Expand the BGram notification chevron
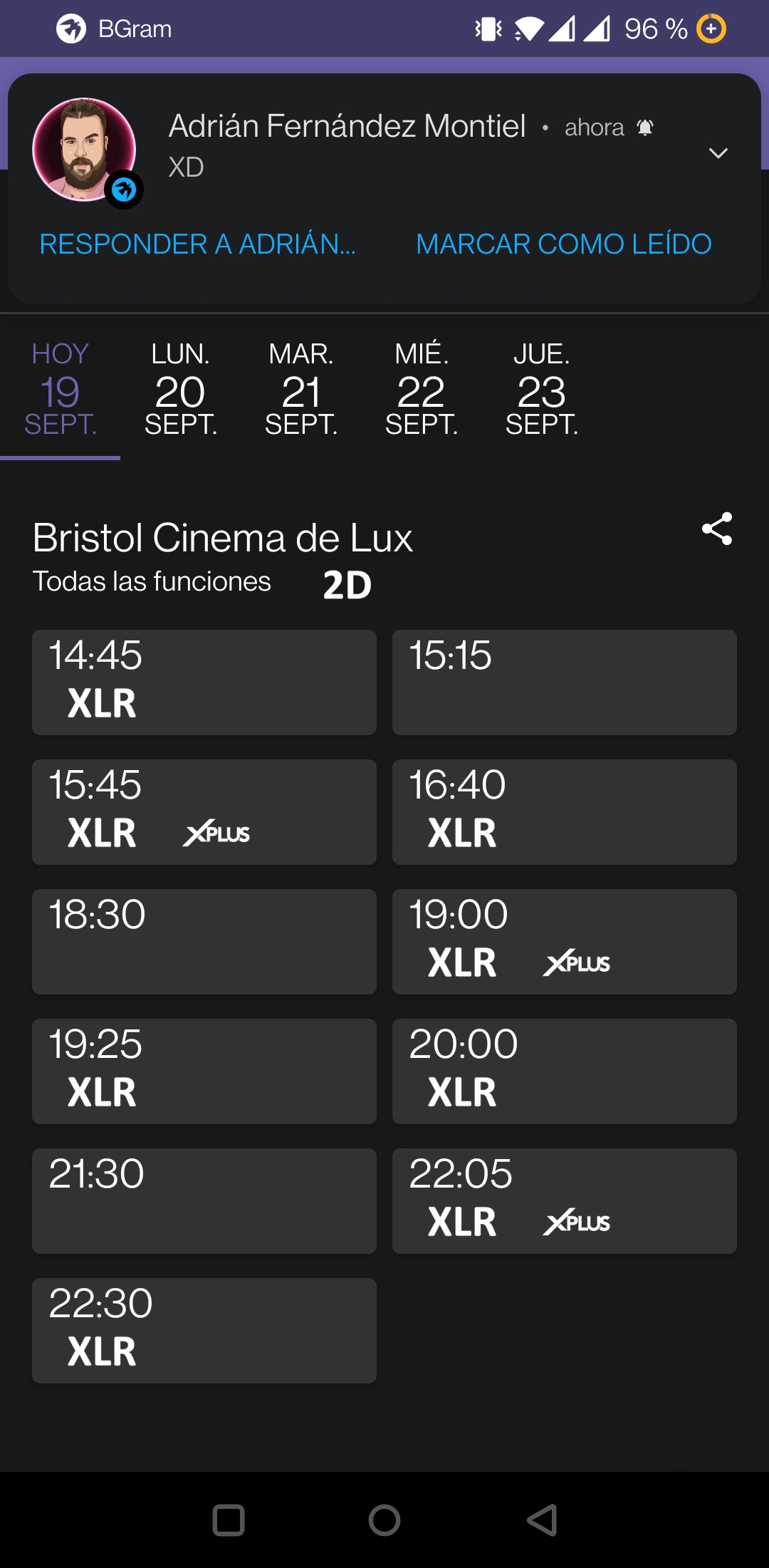Viewport: 769px width, 1568px height. click(x=718, y=153)
